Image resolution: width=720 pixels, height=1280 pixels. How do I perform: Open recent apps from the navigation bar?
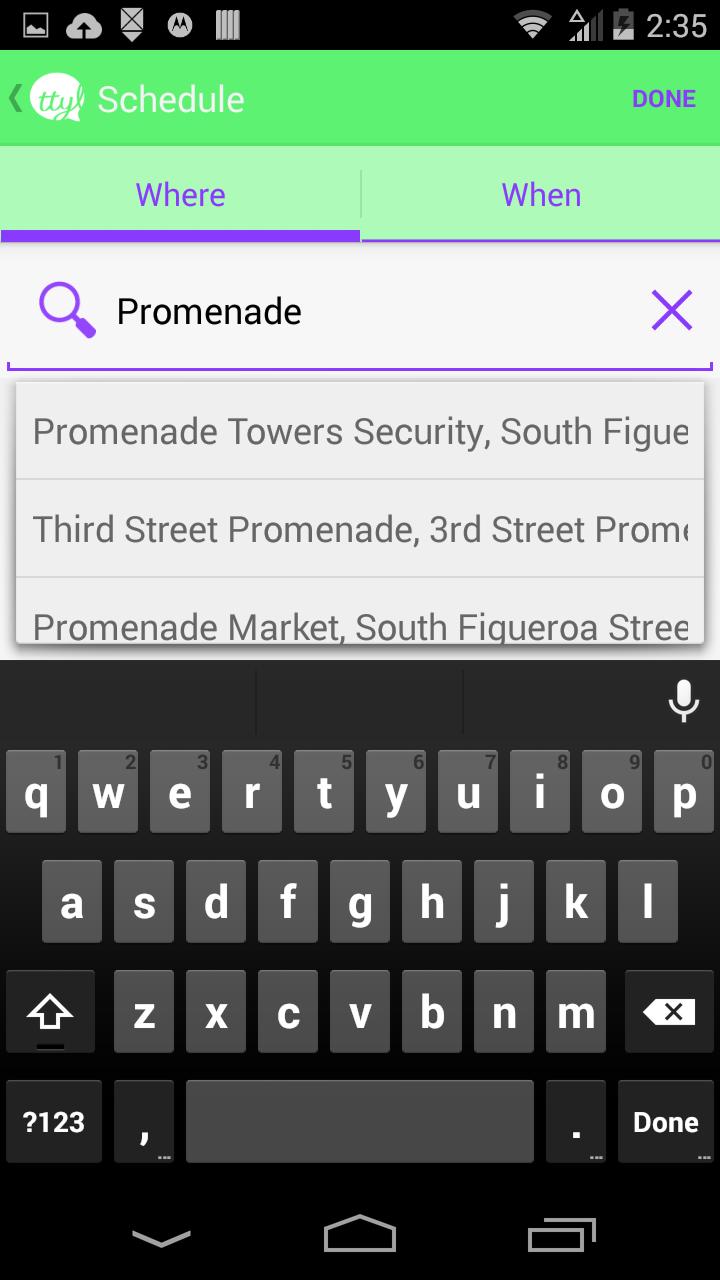tap(561, 1237)
